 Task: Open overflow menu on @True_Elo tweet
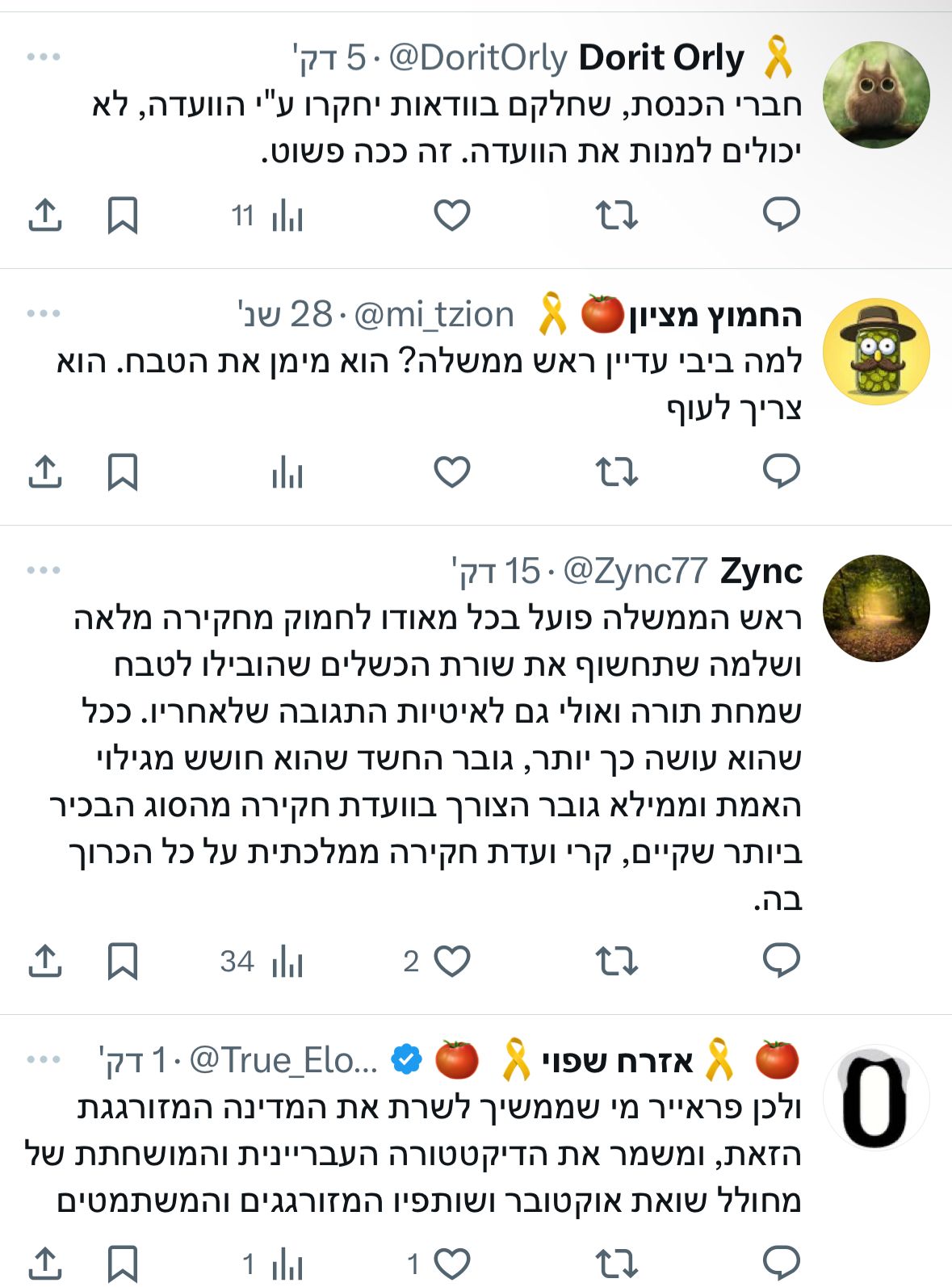click(44, 1059)
